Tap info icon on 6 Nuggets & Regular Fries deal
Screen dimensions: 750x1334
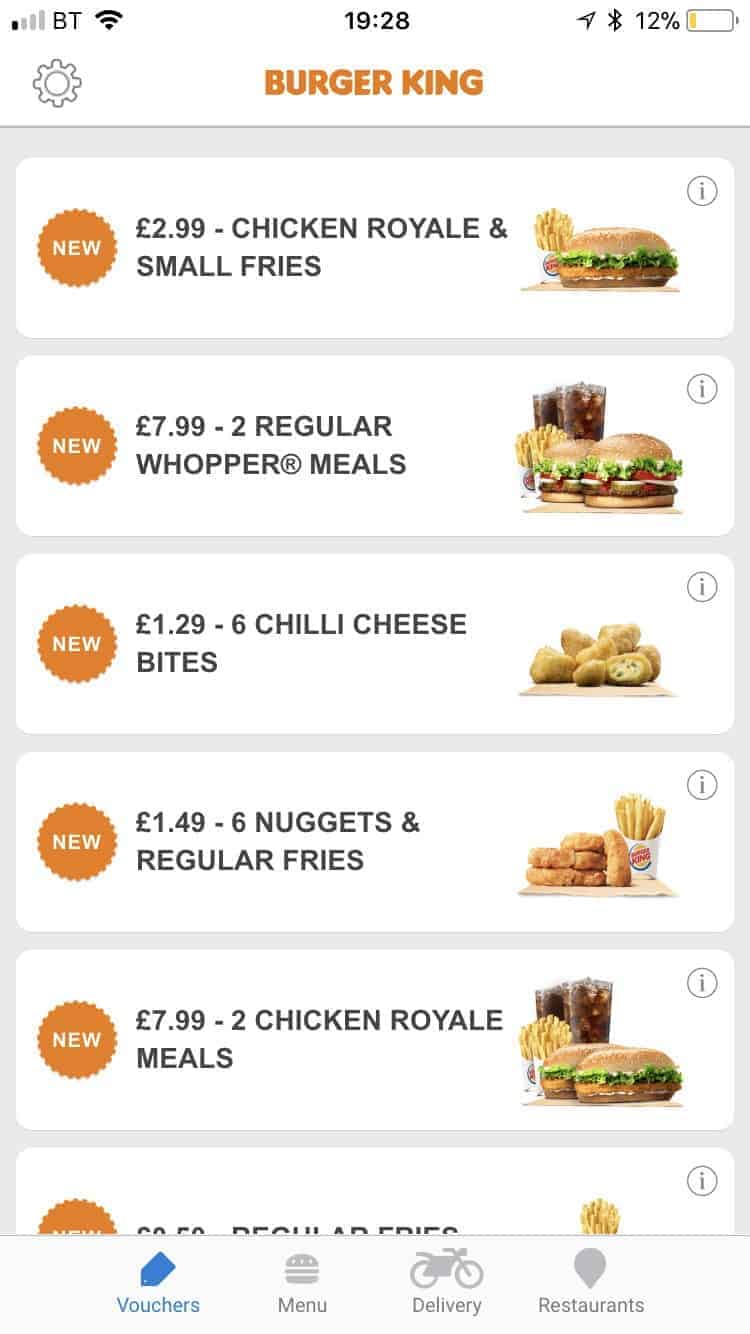pos(703,785)
